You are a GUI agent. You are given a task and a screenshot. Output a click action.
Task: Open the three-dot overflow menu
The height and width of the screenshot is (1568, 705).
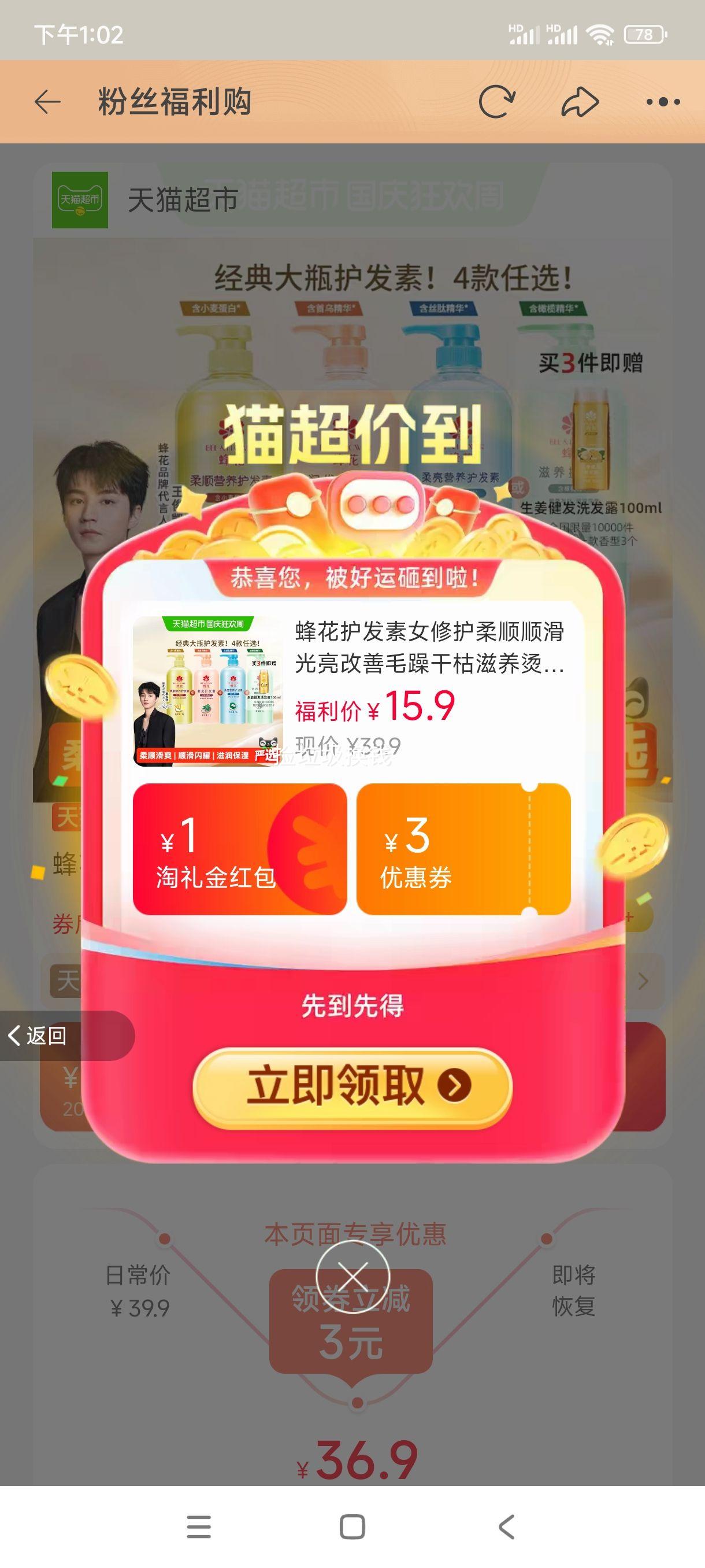click(663, 102)
